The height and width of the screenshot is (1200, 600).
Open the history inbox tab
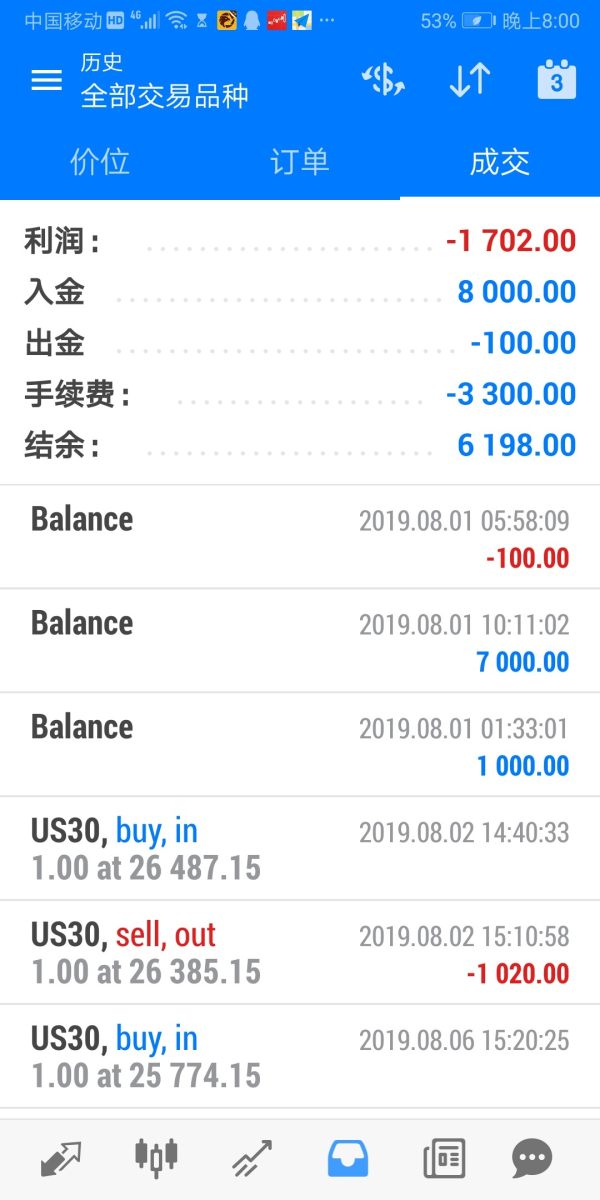click(348, 1158)
